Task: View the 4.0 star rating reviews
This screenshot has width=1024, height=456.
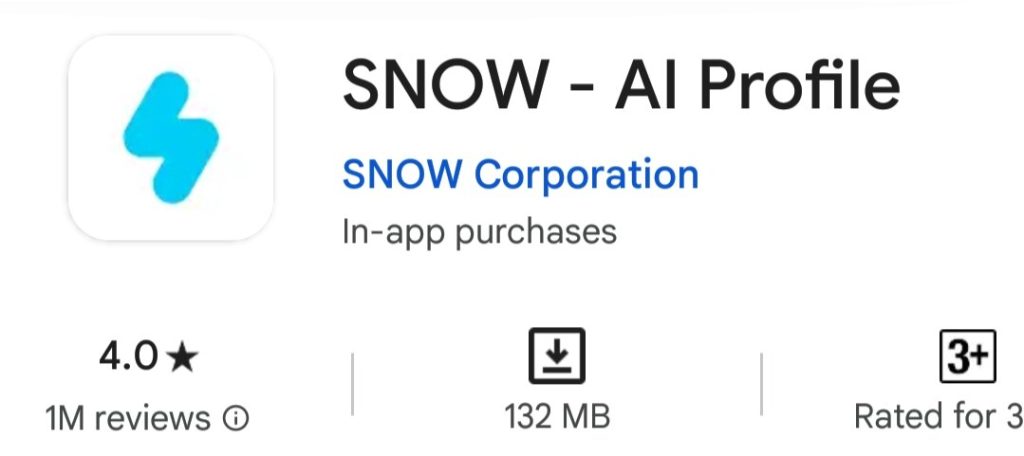Action: 147,357
